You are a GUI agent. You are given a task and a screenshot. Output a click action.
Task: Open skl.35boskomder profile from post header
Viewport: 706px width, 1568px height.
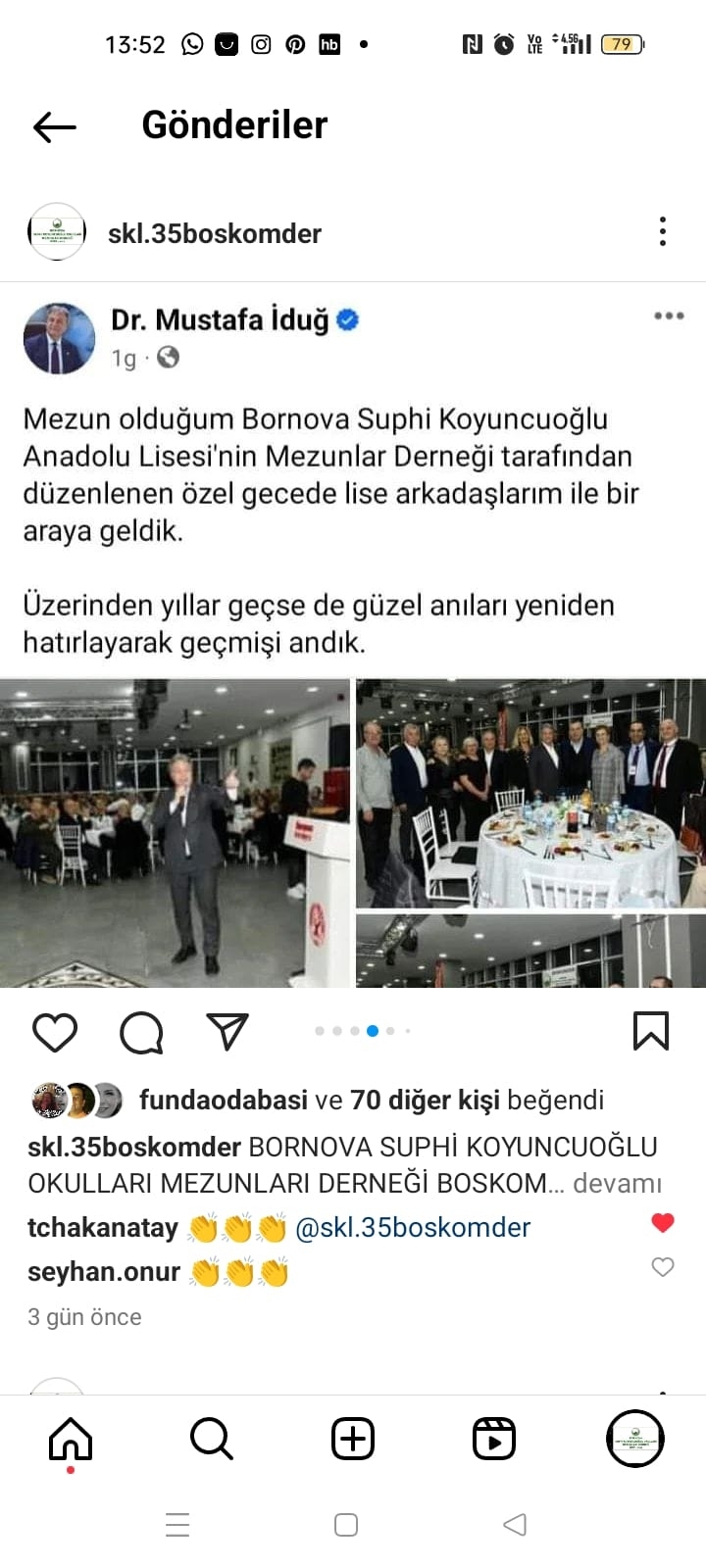click(214, 233)
